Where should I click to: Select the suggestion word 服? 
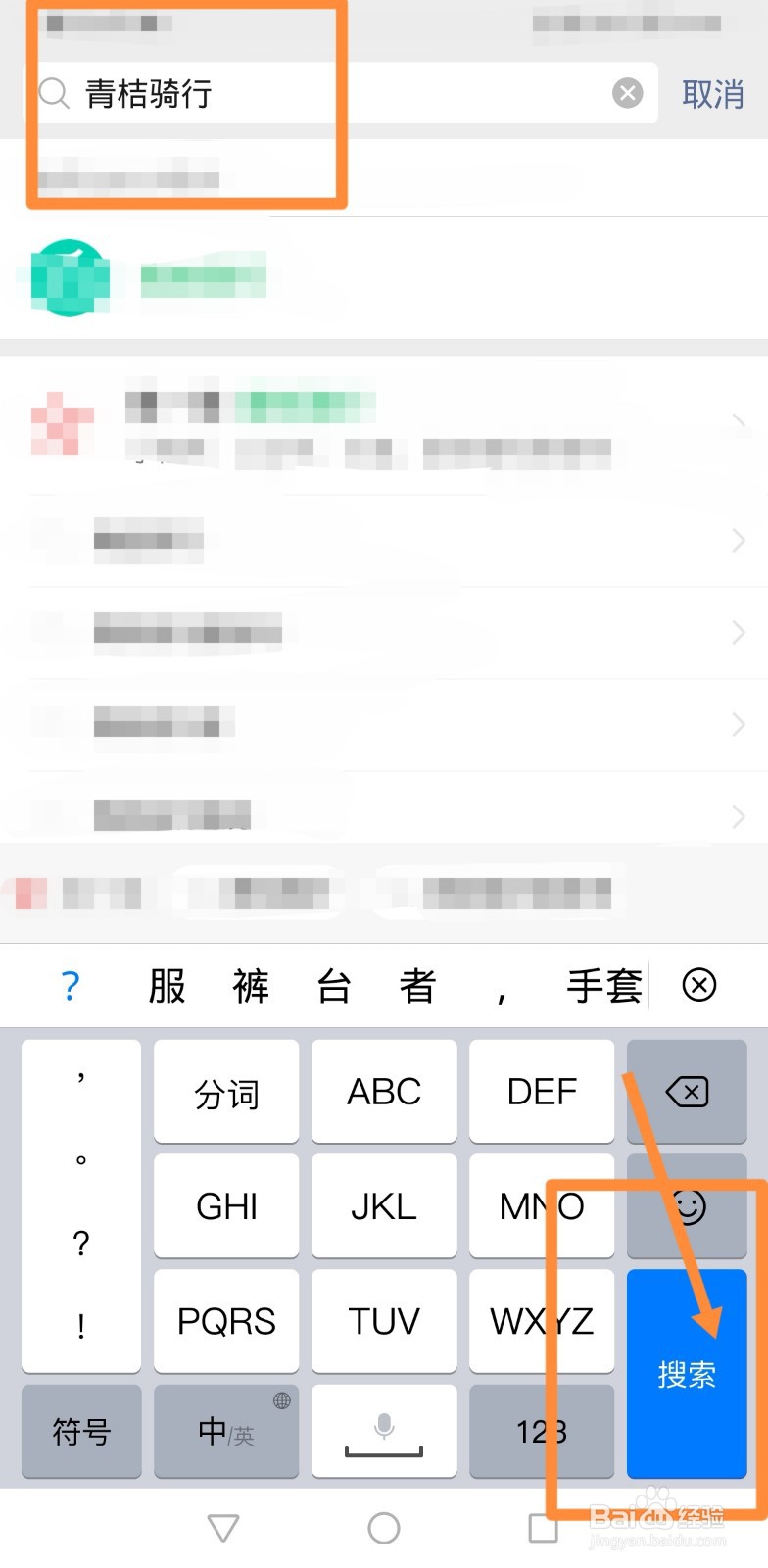[166, 986]
